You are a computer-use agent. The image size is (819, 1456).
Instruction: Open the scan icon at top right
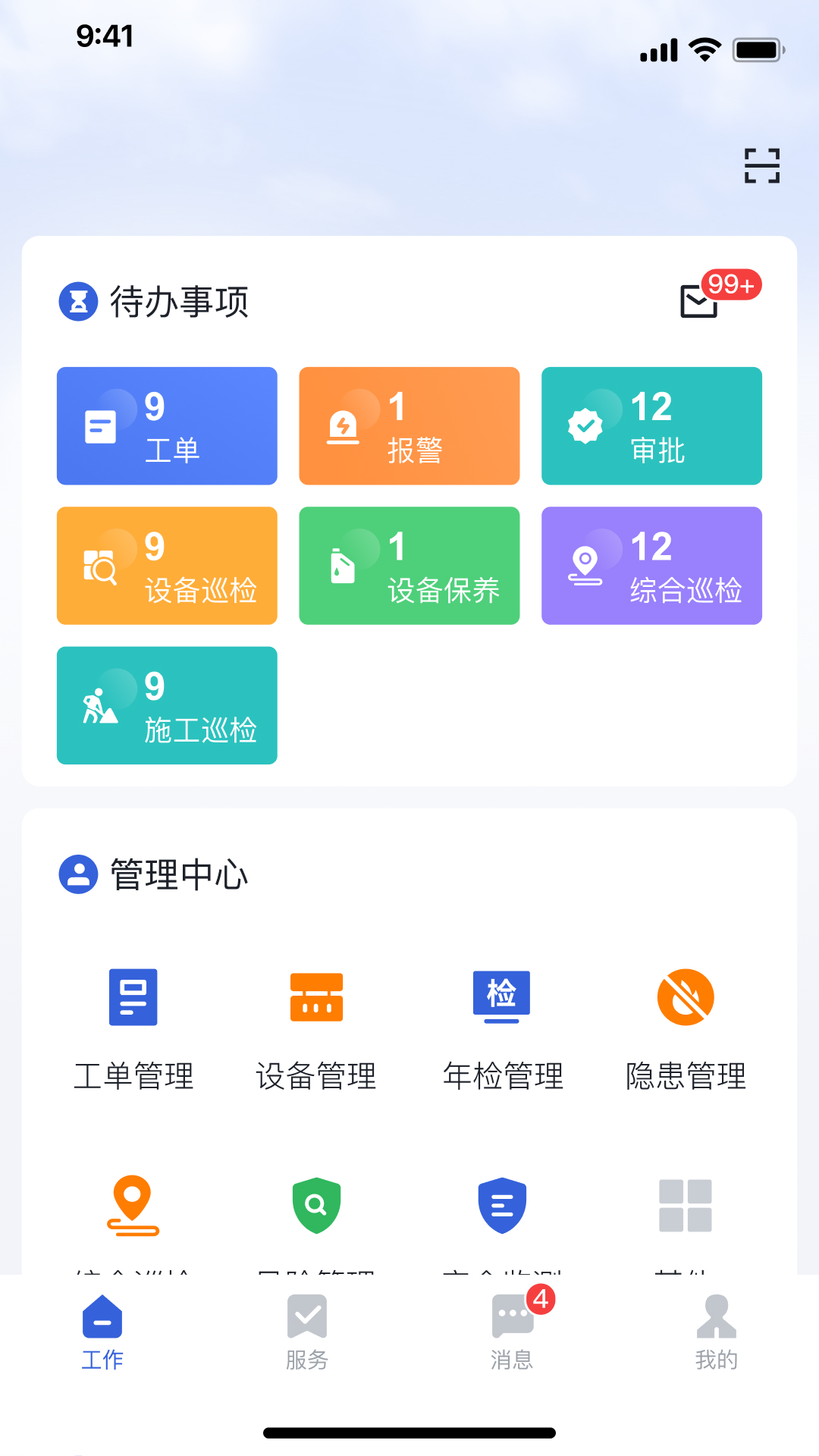761,165
